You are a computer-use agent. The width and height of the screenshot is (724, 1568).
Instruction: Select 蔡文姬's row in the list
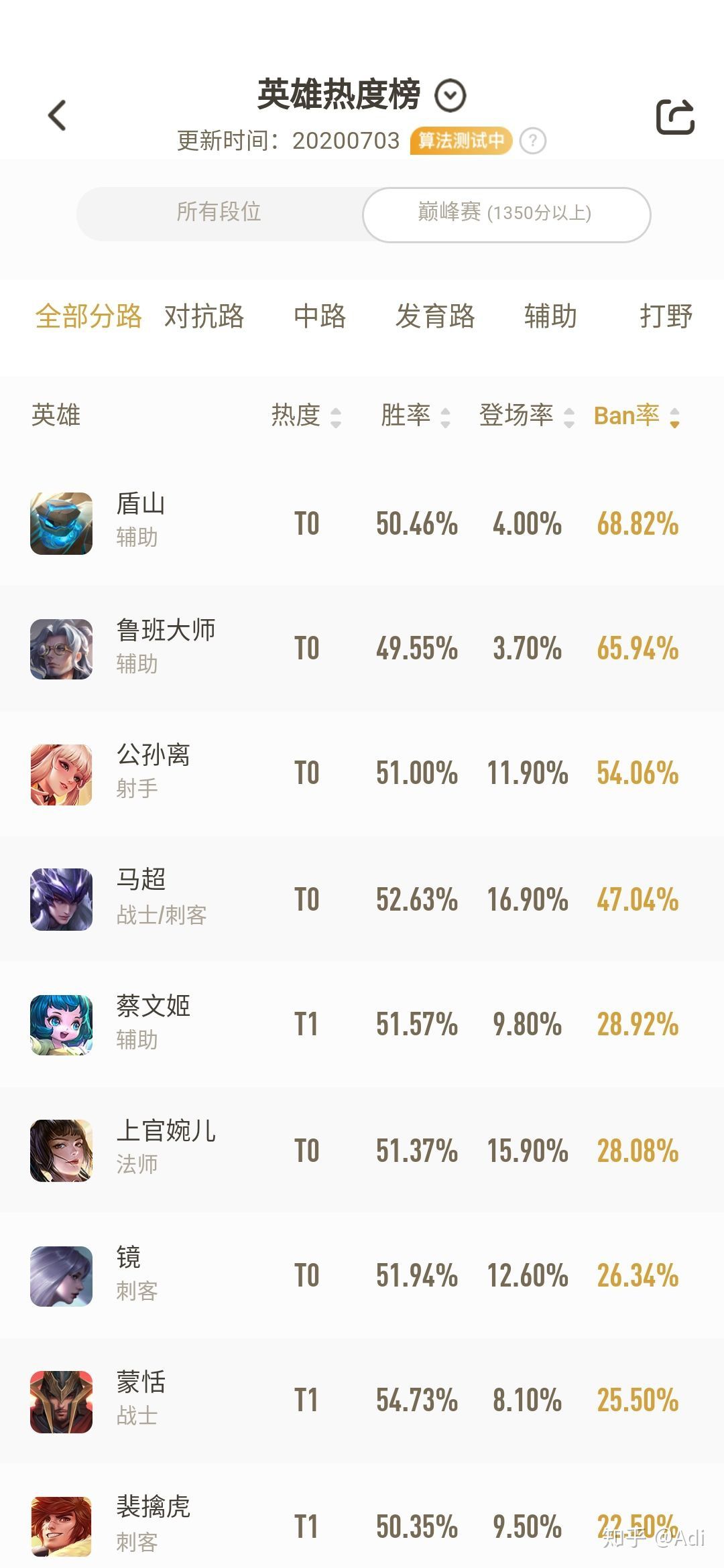pyautogui.click(x=362, y=1024)
